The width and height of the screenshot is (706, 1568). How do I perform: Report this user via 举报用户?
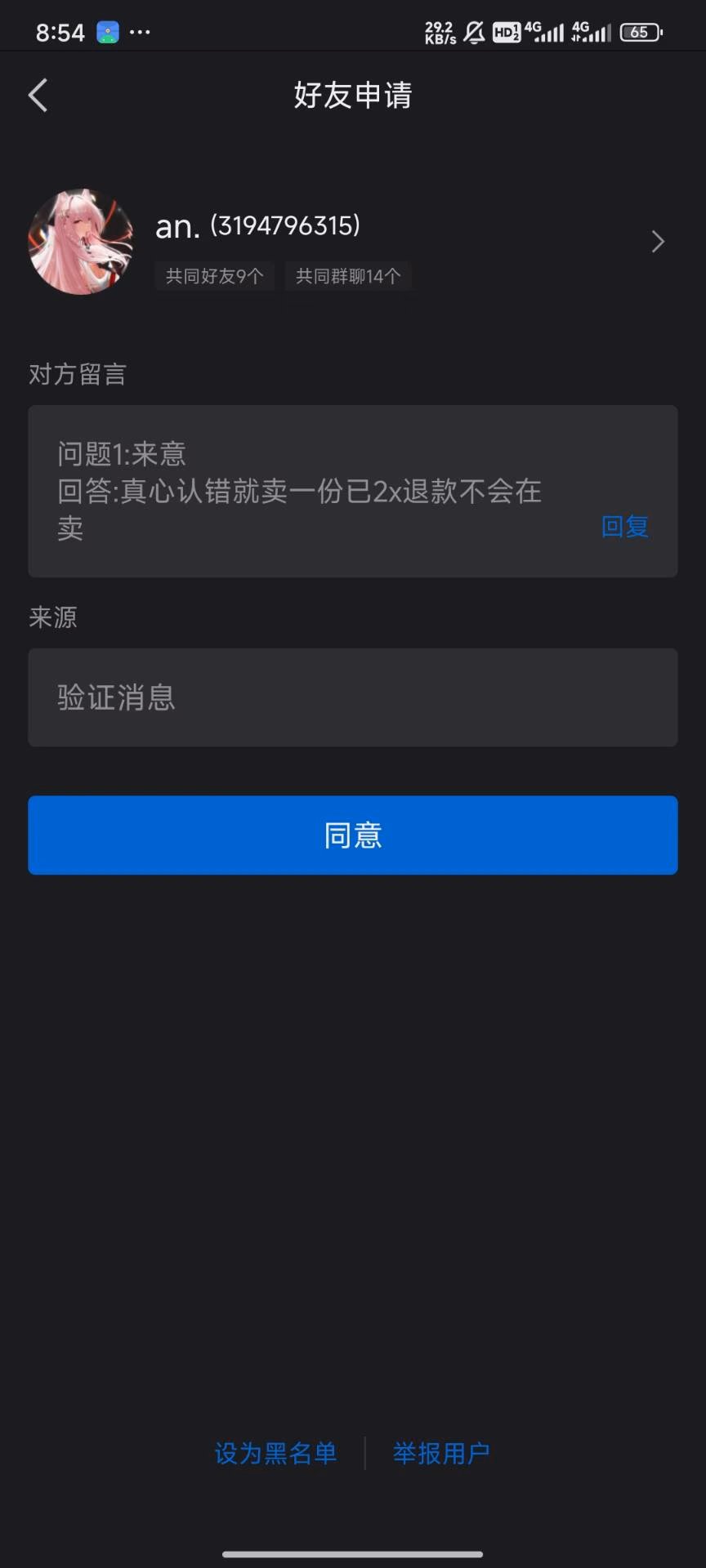pyautogui.click(x=441, y=1454)
